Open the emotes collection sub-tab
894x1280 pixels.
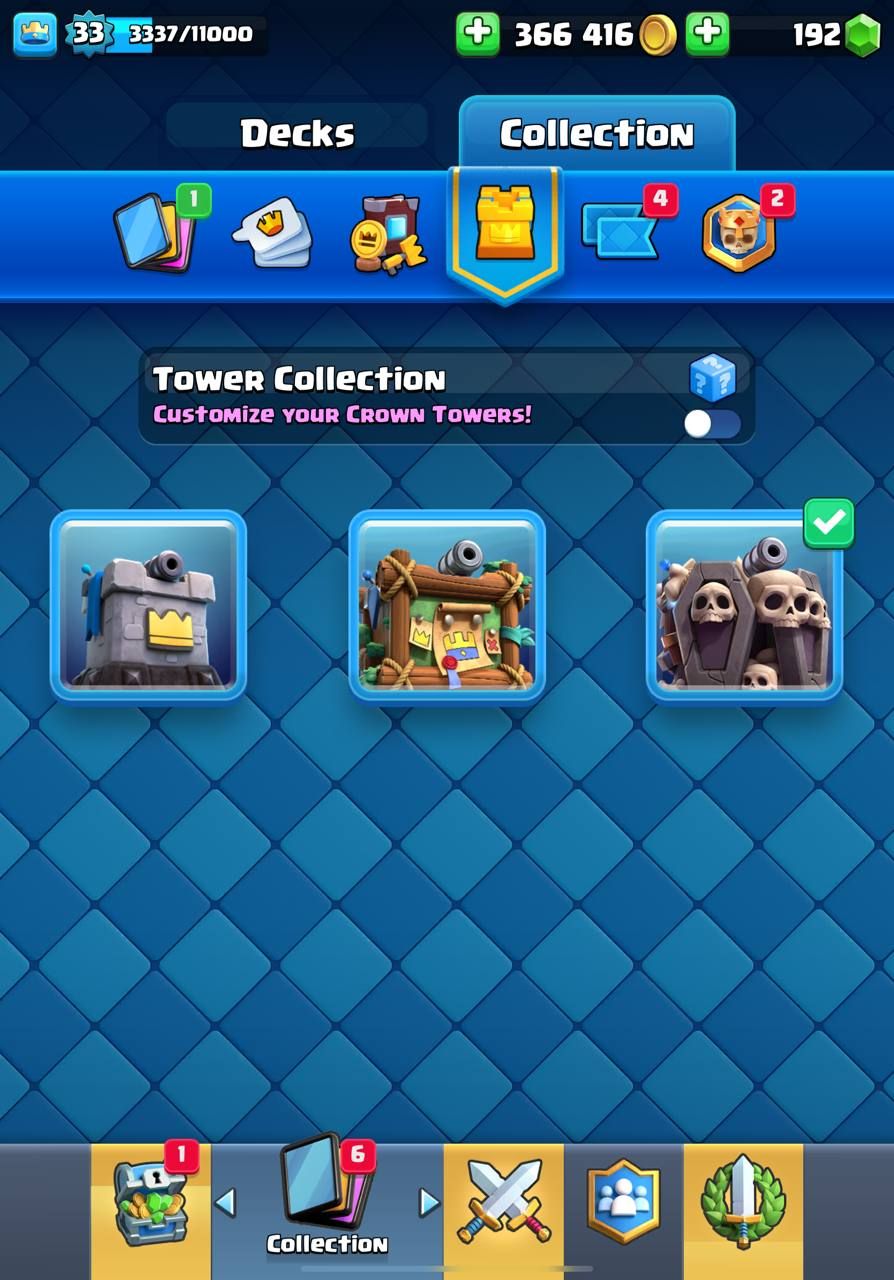tap(272, 235)
